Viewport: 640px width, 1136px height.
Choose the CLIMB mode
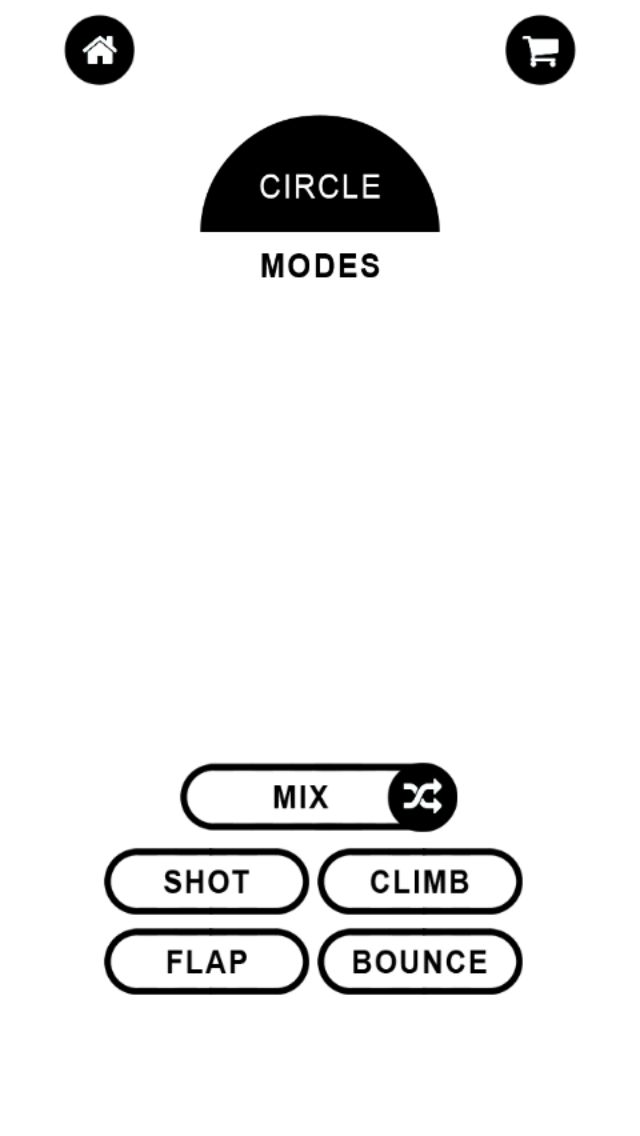pyautogui.click(x=420, y=882)
